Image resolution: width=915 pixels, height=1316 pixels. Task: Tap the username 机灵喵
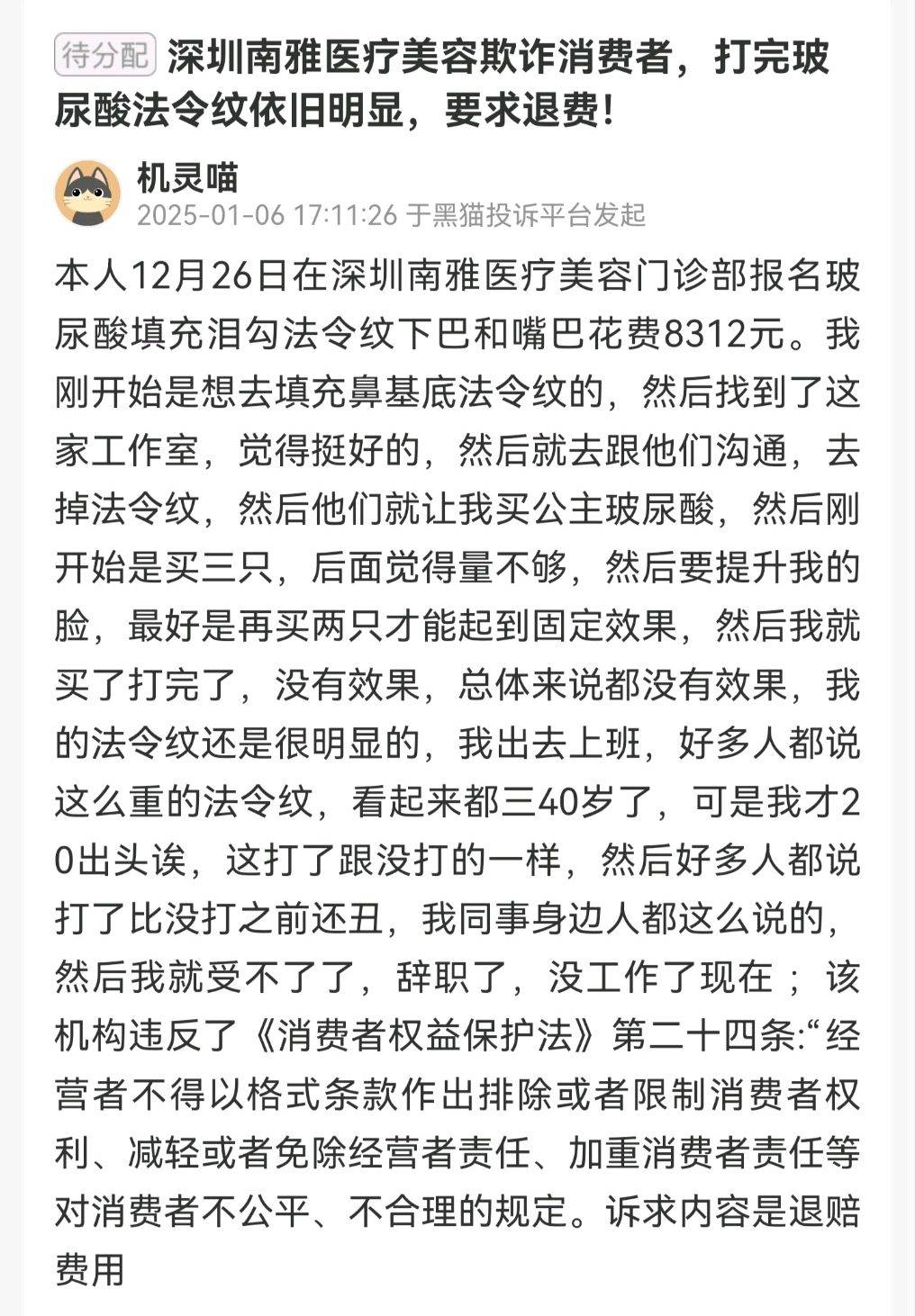tap(187, 177)
